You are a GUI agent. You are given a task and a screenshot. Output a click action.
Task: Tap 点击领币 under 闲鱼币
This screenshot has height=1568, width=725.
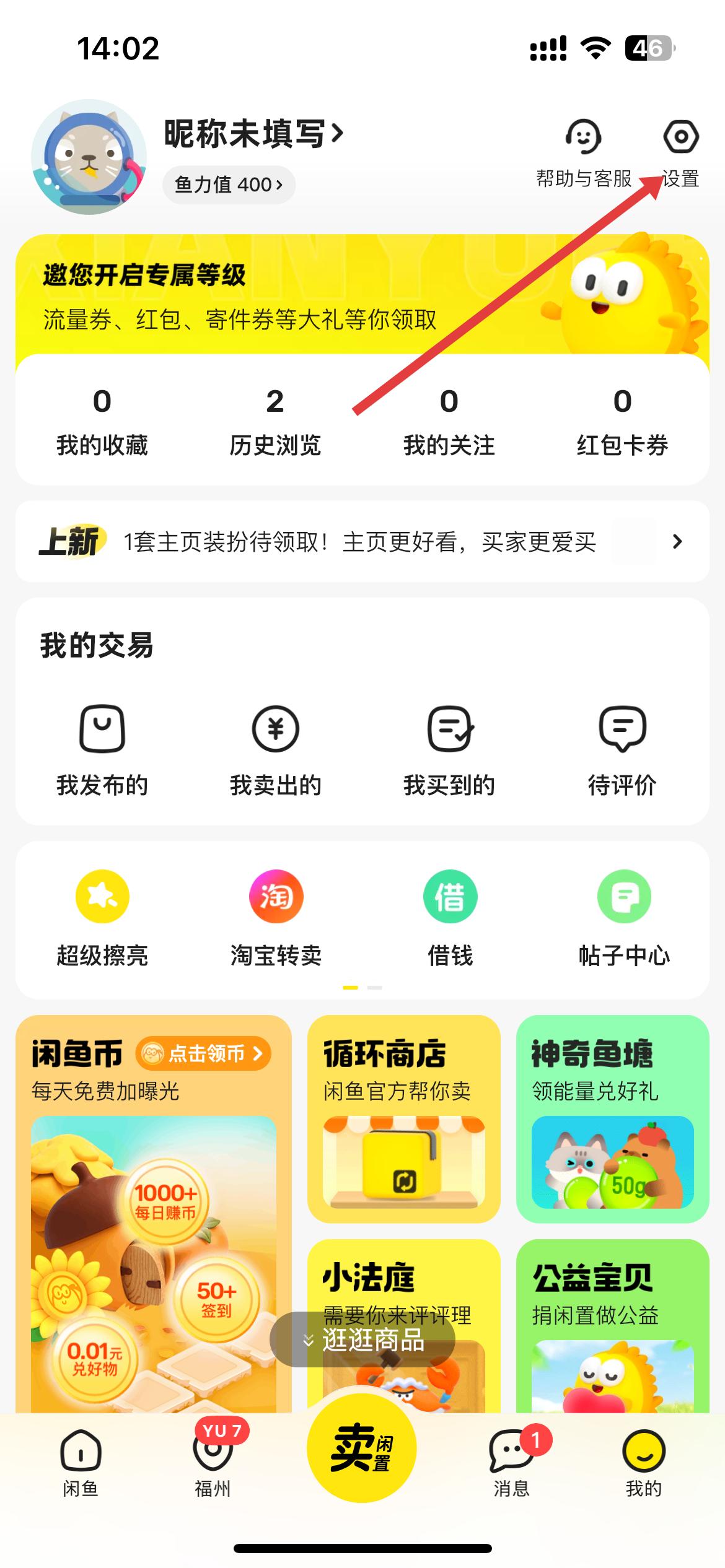(203, 1053)
